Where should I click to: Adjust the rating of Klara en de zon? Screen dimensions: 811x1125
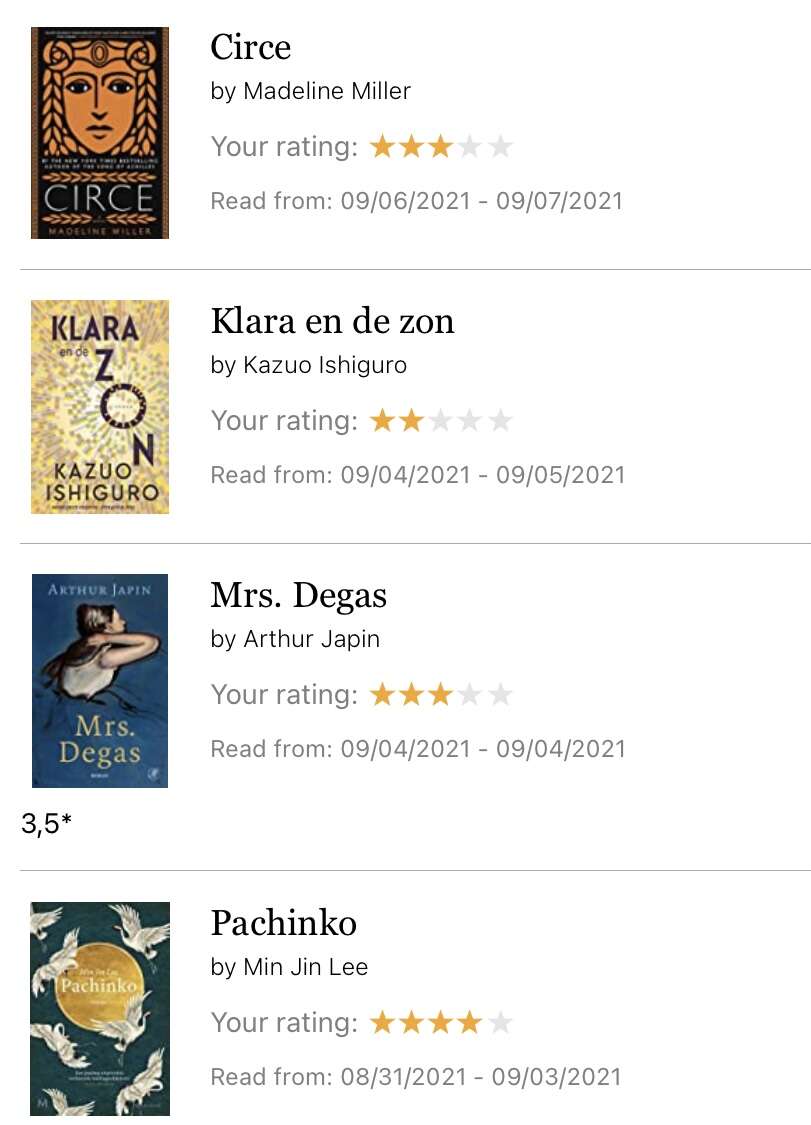coord(441,421)
